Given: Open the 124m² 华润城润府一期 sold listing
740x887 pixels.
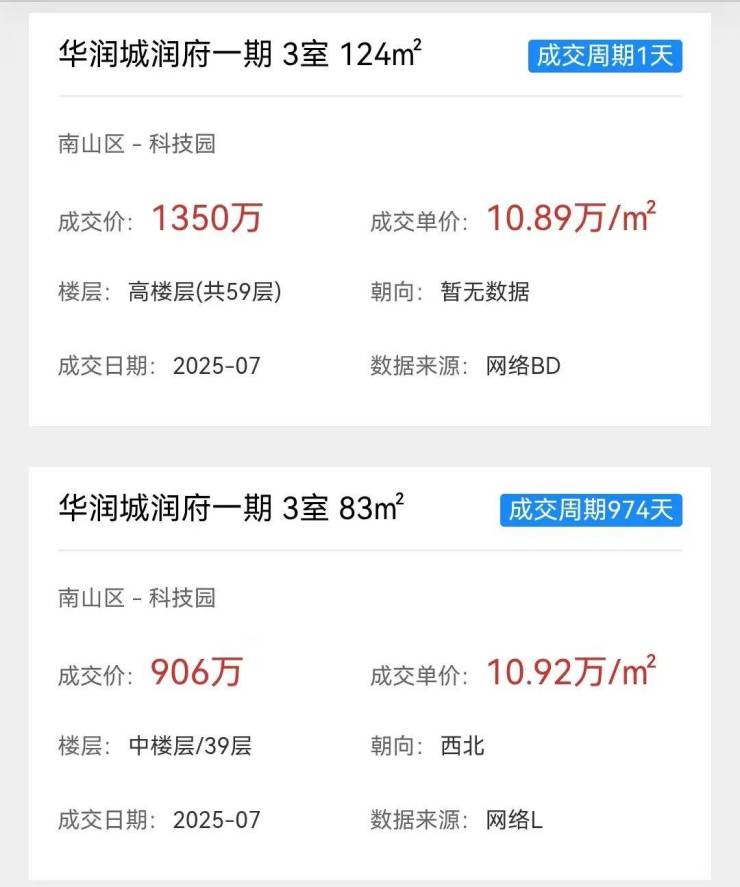Looking at the screenshot, I should pyautogui.click(x=240, y=55).
